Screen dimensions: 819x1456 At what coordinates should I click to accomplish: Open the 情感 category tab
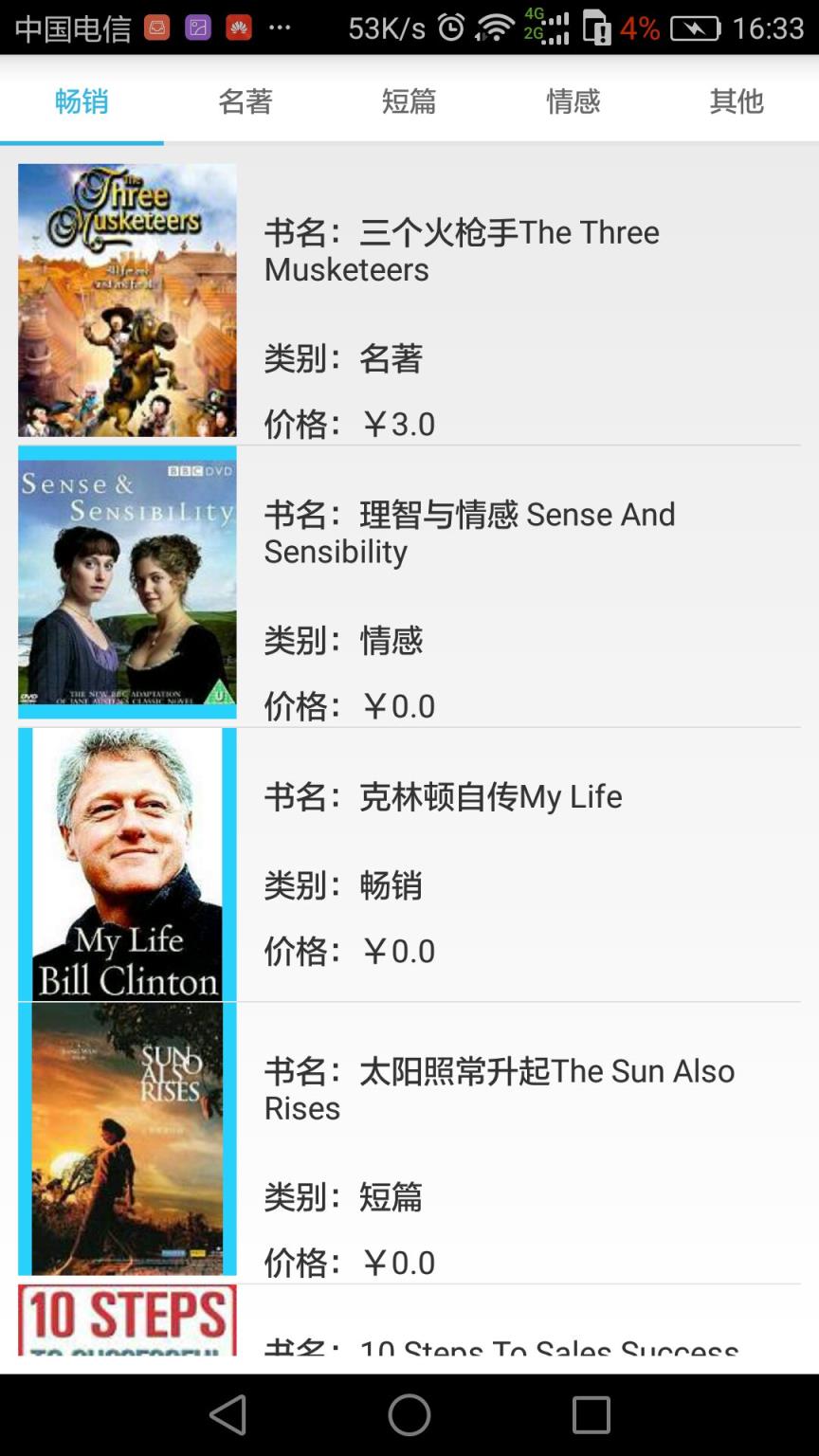click(x=573, y=100)
